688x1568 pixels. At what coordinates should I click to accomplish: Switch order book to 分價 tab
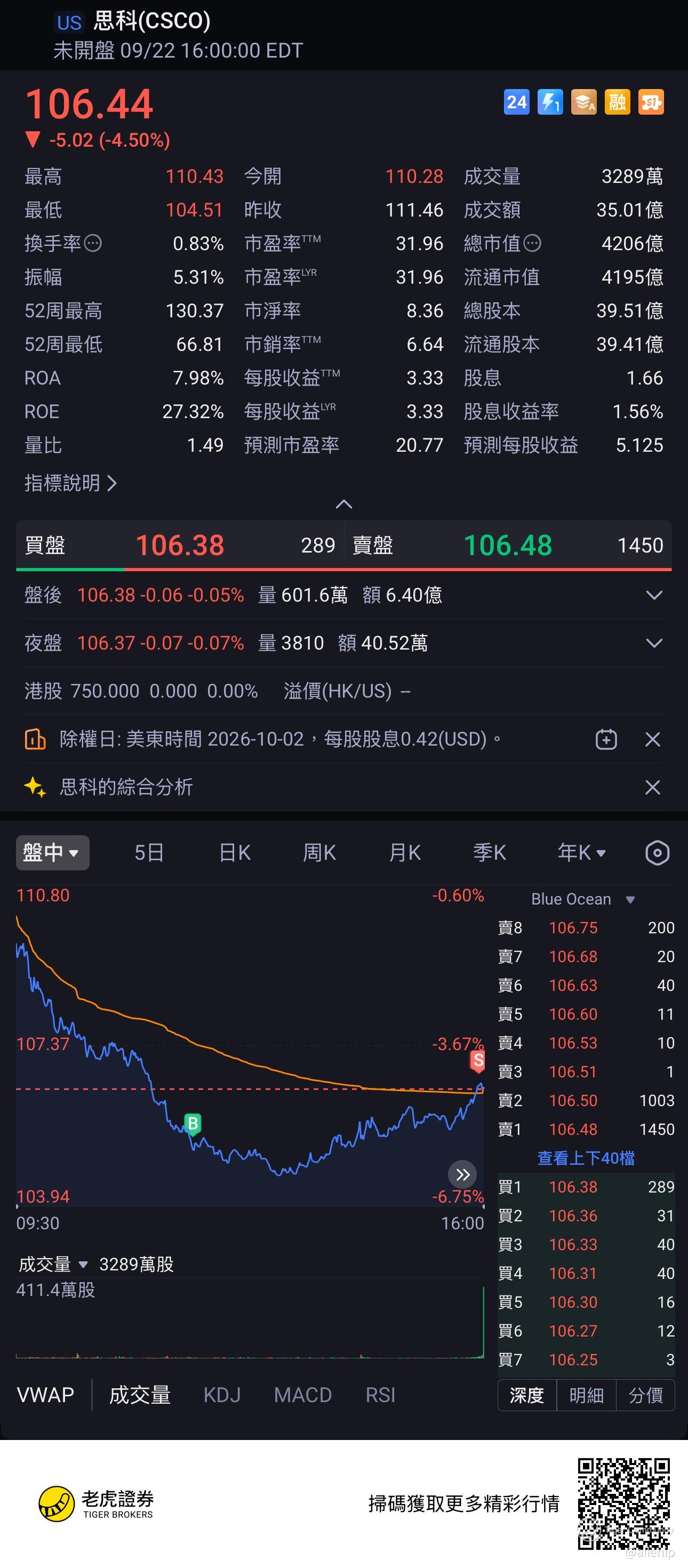pyautogui.click(x=645, y=1395)
